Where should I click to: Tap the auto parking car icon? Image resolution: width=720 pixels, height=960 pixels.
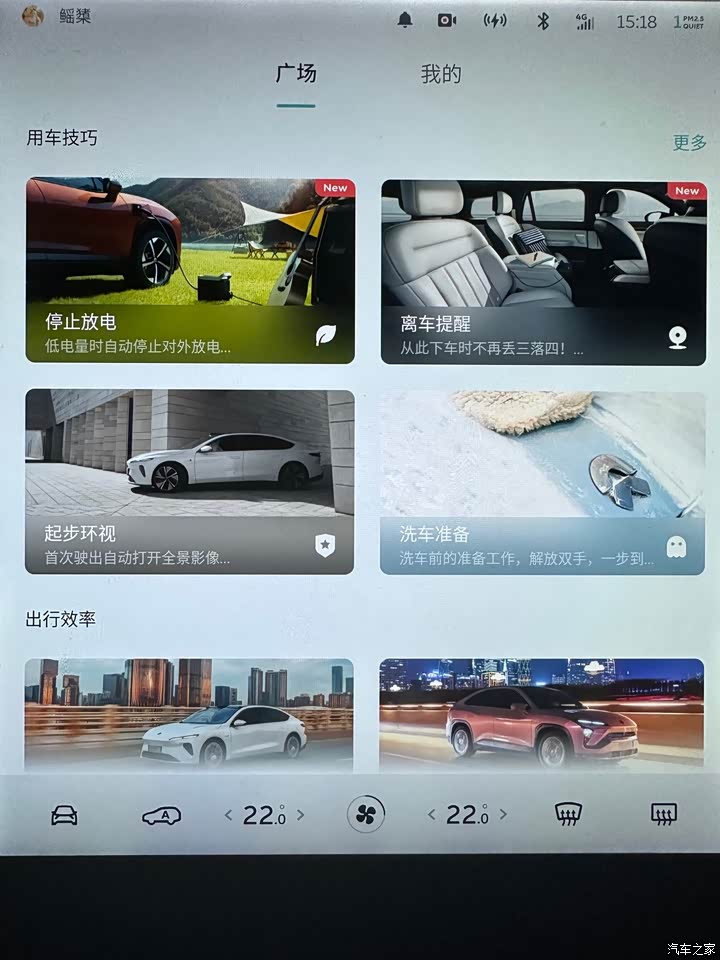[161, 815]
